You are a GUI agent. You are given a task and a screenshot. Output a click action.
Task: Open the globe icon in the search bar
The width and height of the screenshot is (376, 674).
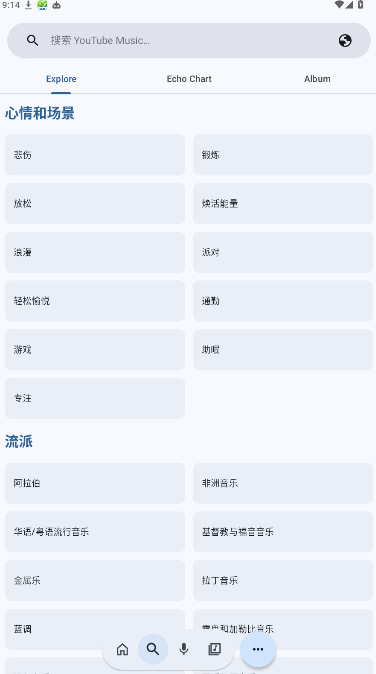pyautogui.click(x=345, y=40)
